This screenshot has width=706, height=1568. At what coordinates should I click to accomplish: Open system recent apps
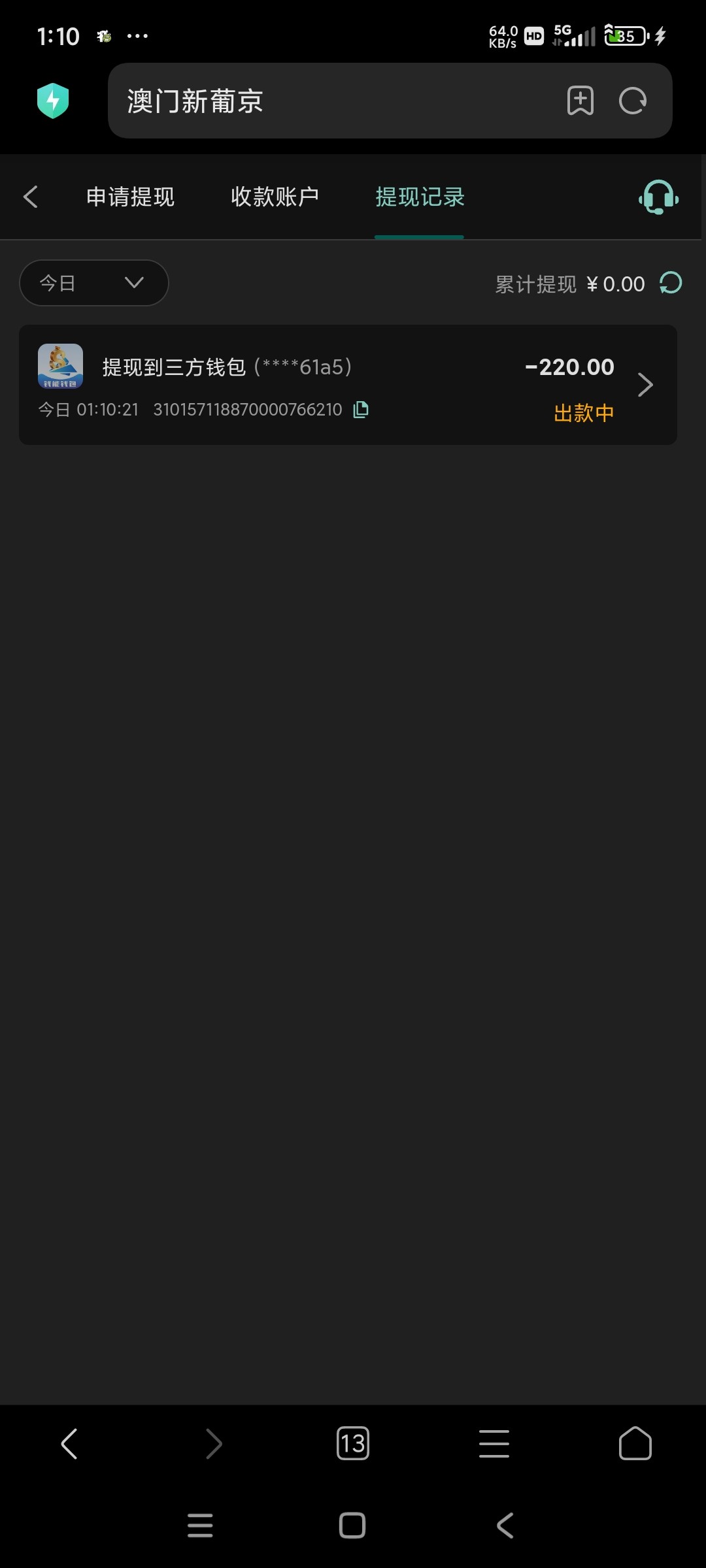pos(200,1526)
